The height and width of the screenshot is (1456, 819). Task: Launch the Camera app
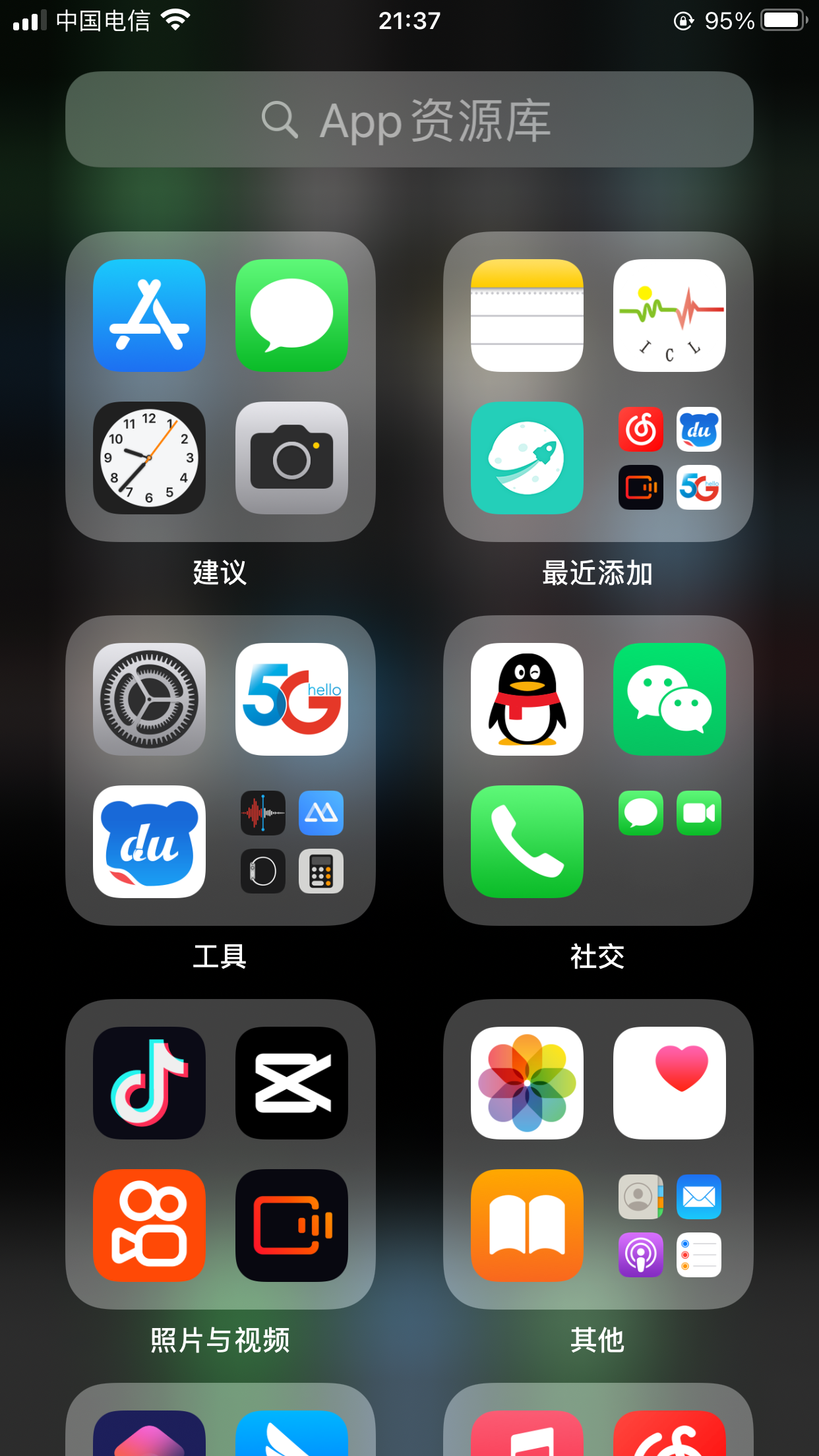[x=291, y=458]
